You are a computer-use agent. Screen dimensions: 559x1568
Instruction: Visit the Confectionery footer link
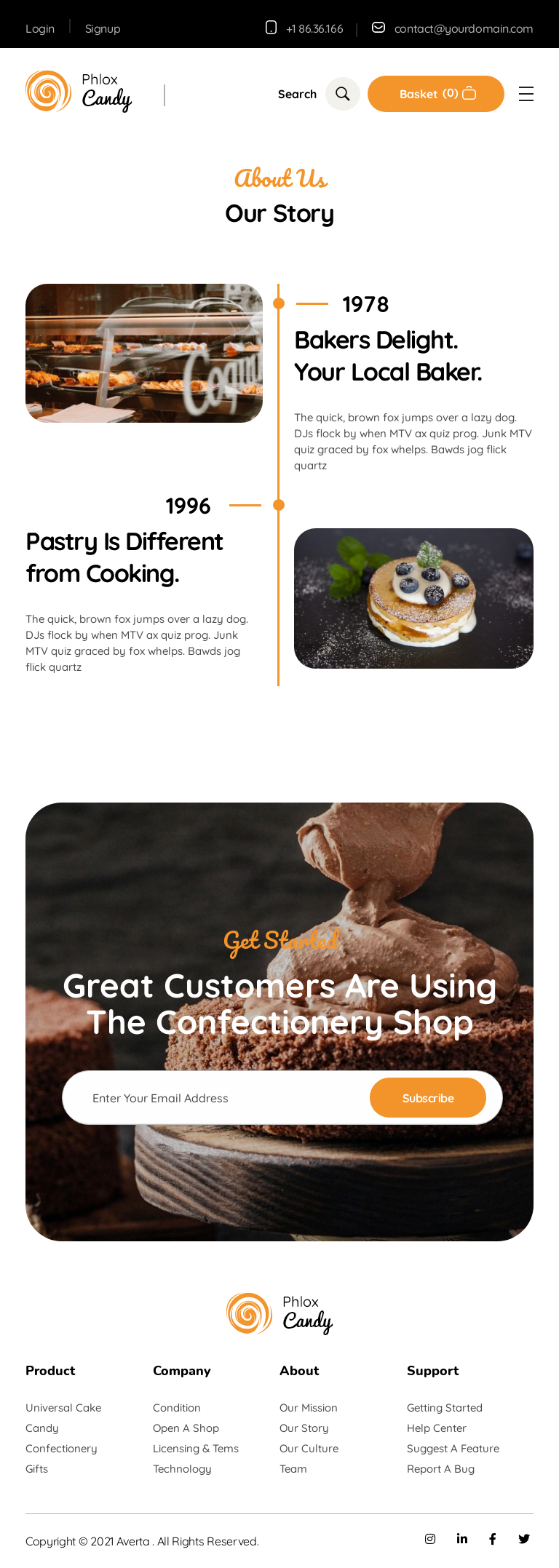(61, 1449)
